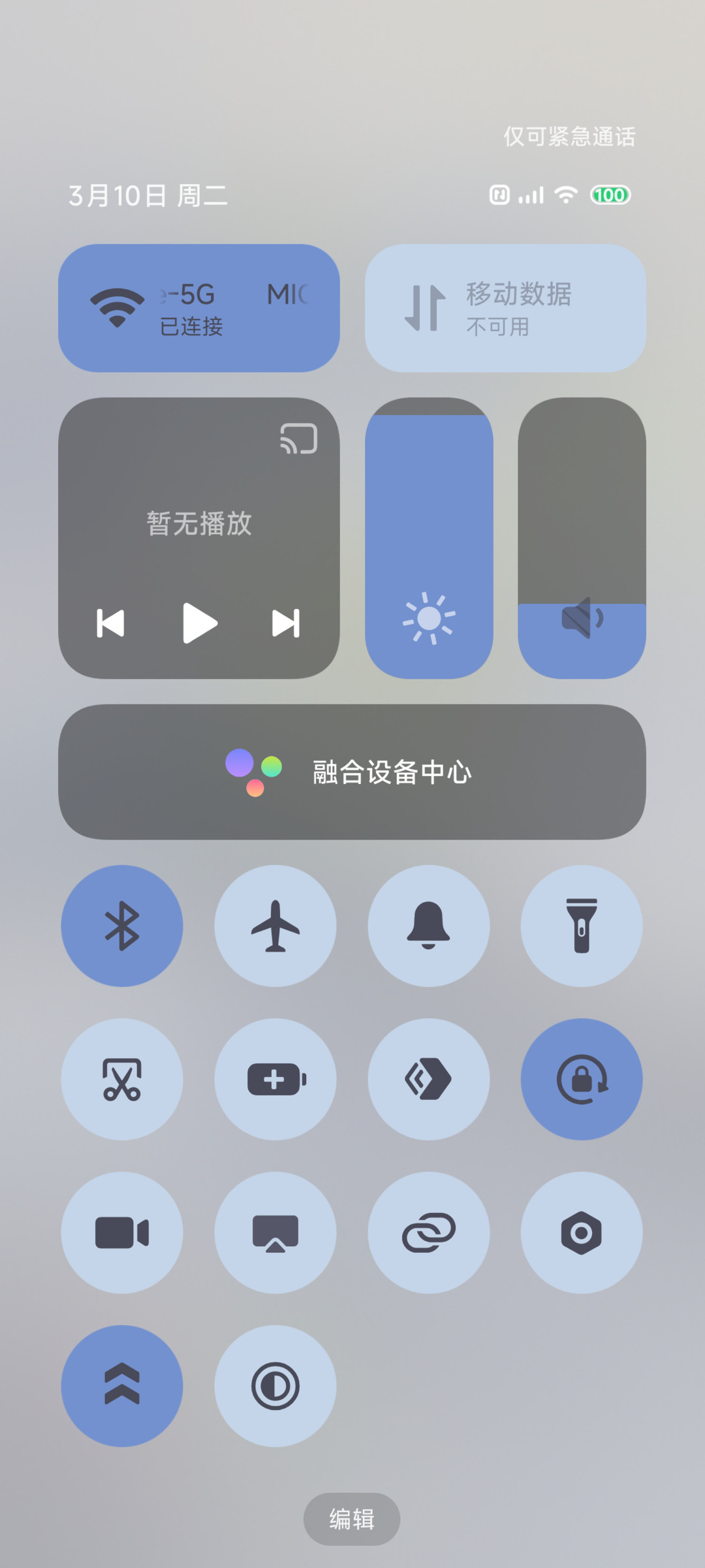This screenshot has width=705, height=1568.
Task: Skip to next track
Action: click(286, 623)
